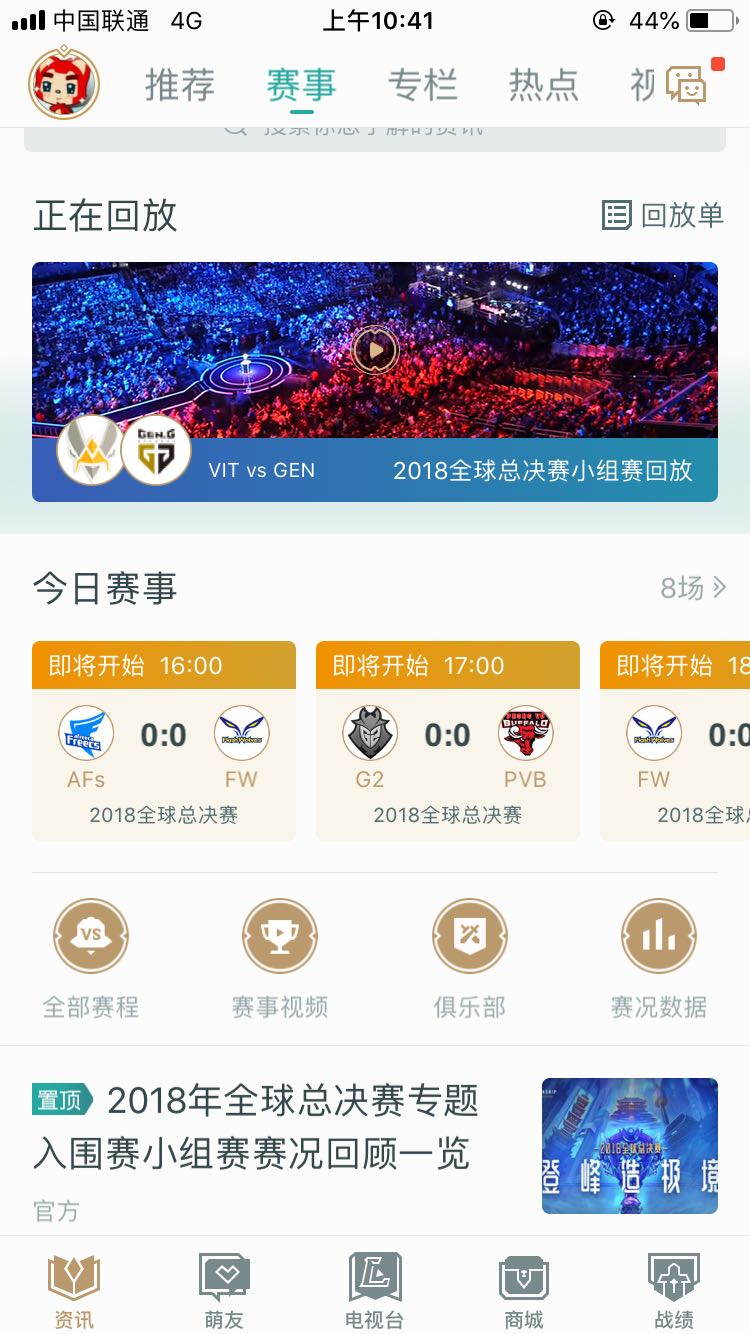Open the G2 vs PVB match card
Screen dimensions: 750x1334
point(448,740)
